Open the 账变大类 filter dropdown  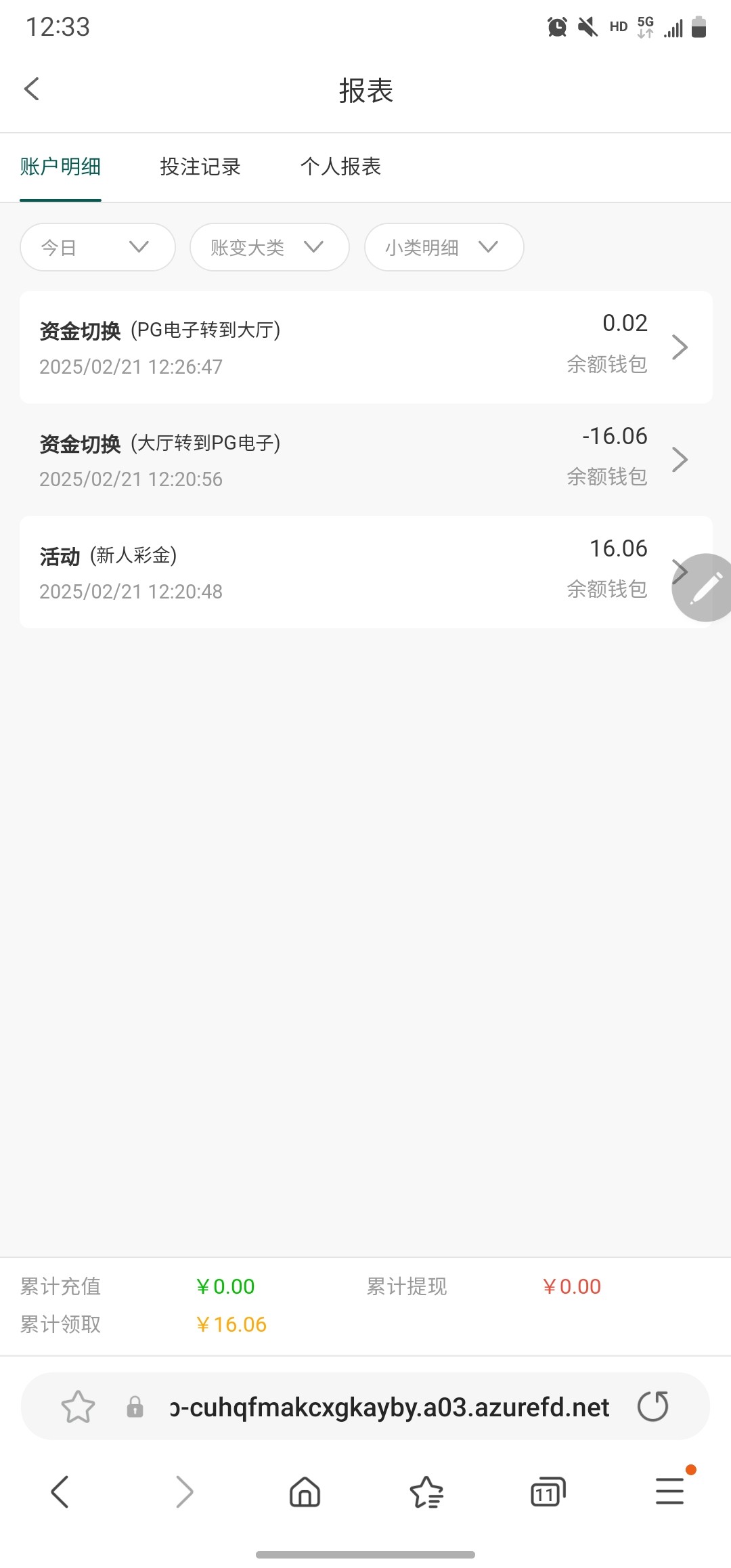(269, 247)
